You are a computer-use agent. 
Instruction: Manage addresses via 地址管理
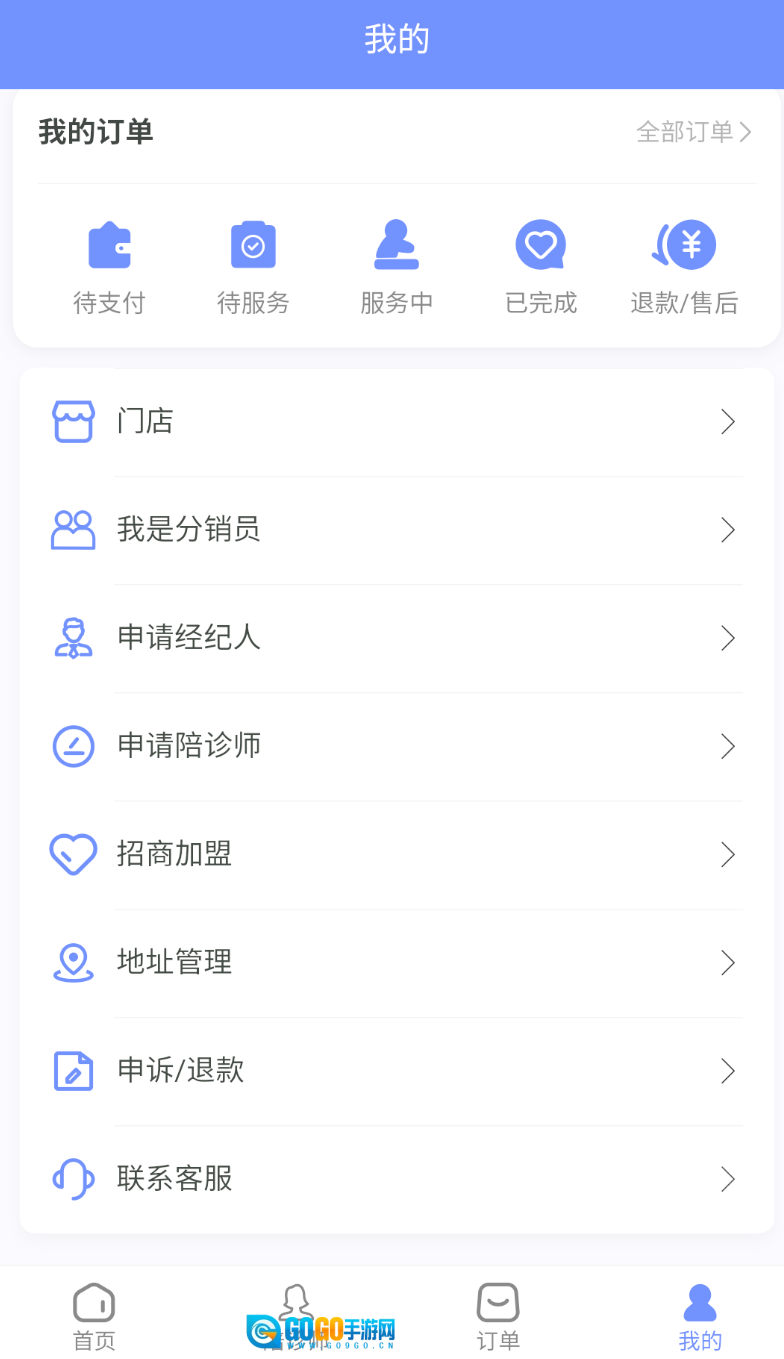(397, 963)
